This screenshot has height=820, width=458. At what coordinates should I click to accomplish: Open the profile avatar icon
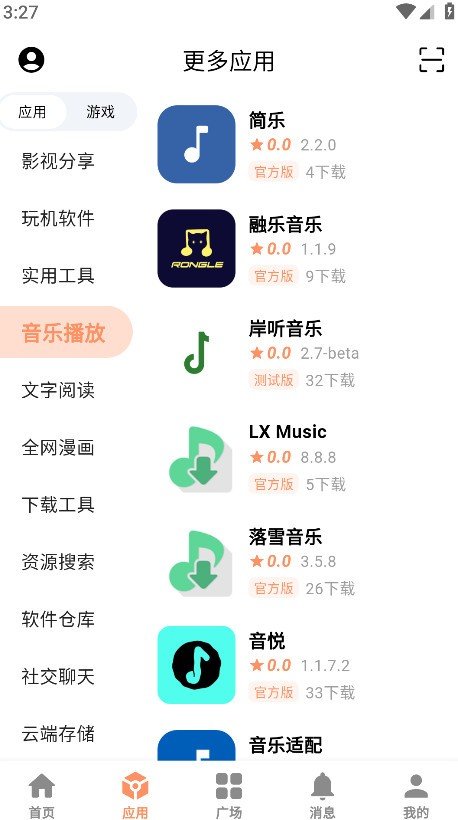(31, 60)
